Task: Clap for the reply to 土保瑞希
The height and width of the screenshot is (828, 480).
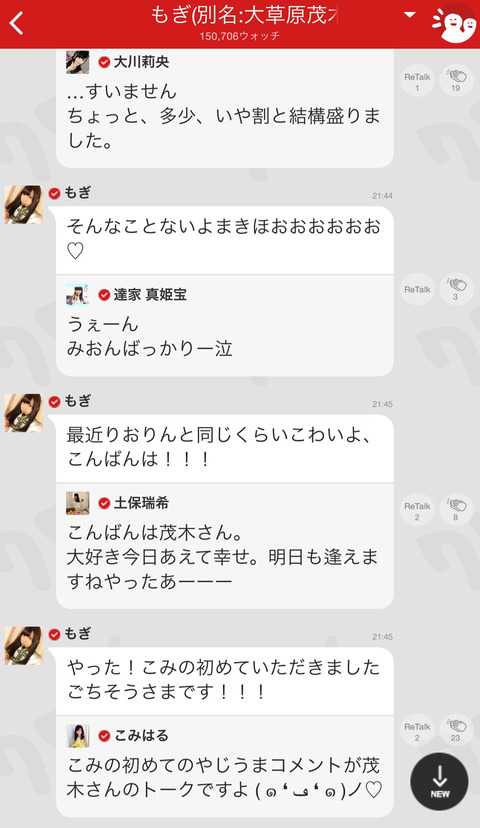Action: (x=456, y=511)
